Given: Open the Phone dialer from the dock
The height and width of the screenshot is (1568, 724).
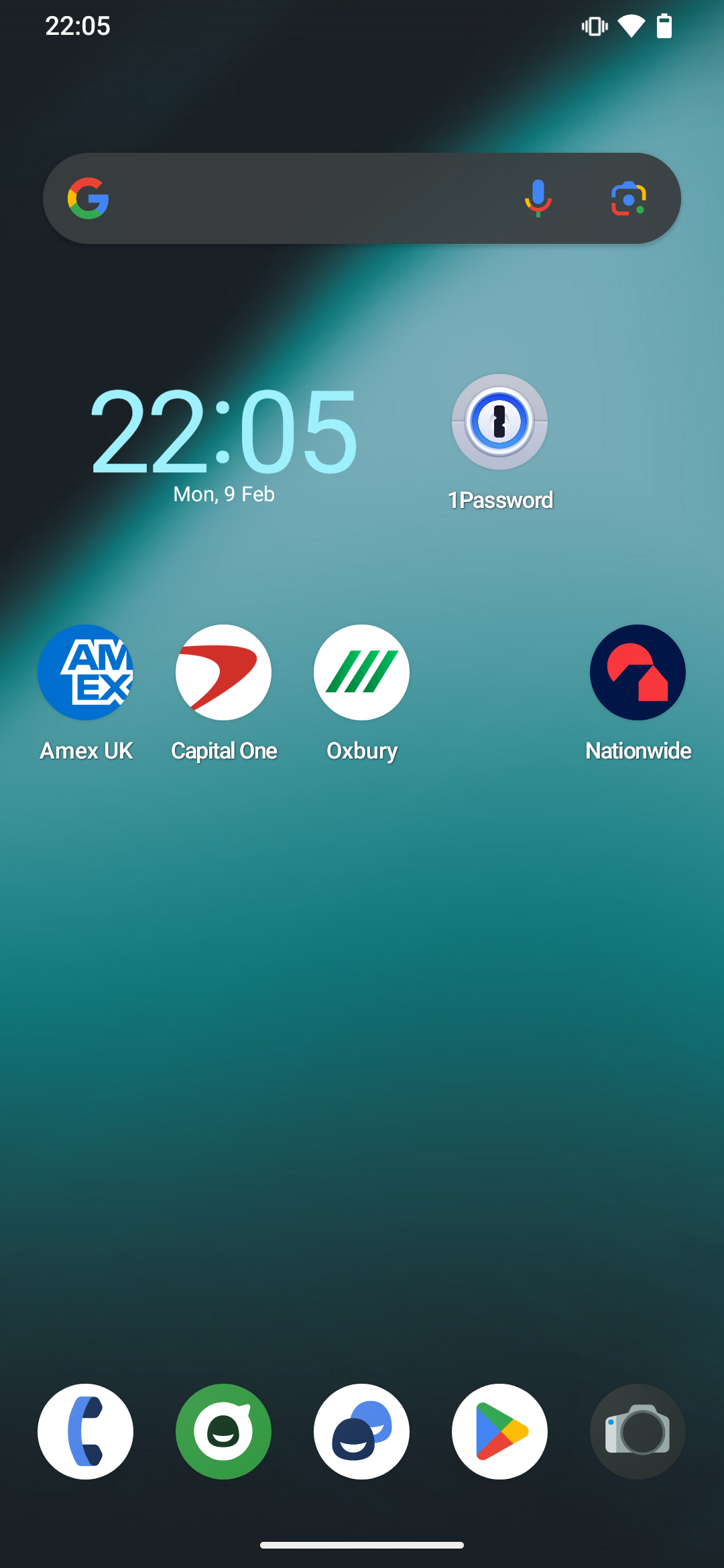Looking at the screenshot, I should [86, 1431].
